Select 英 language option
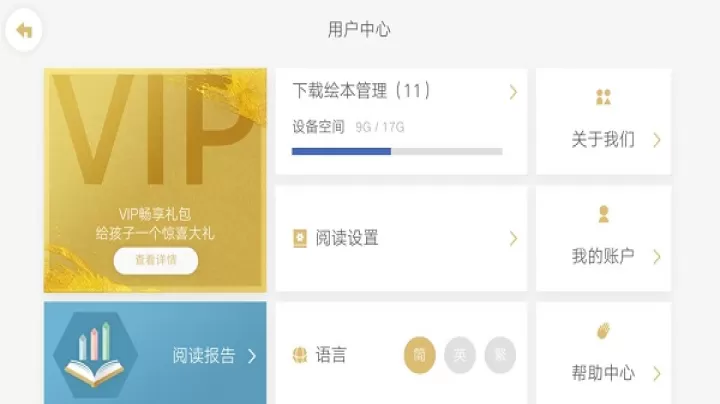 (x=460, y=355)
